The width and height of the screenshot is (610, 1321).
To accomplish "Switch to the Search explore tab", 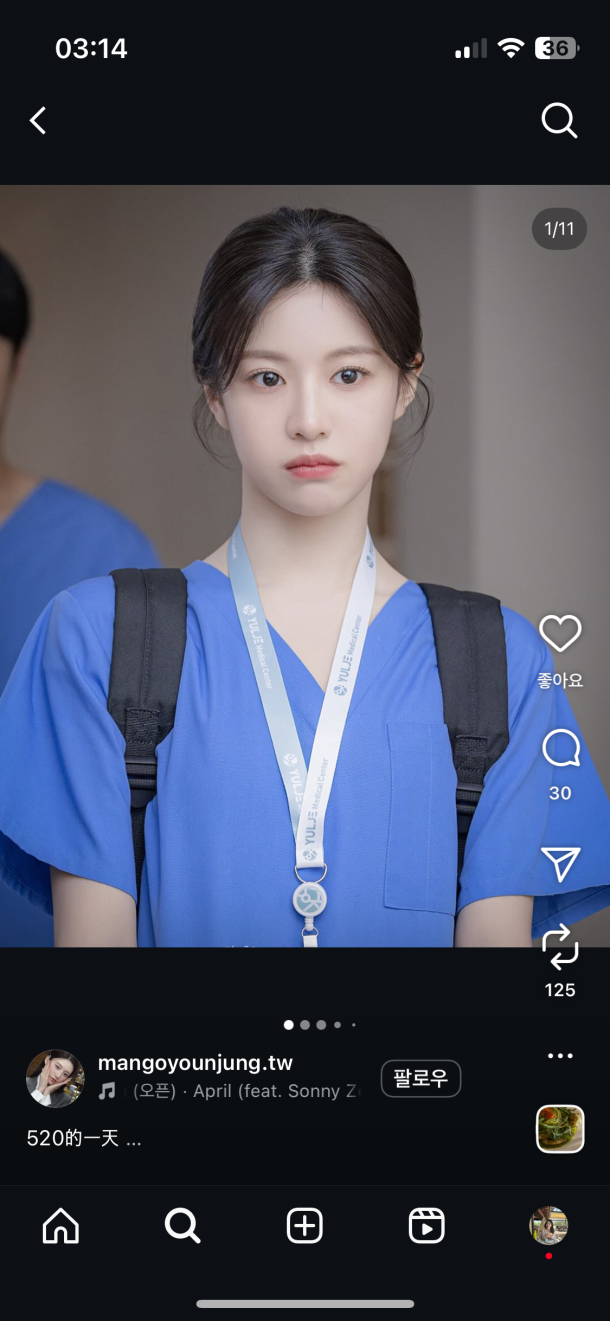I will (x=183, y=1225).
